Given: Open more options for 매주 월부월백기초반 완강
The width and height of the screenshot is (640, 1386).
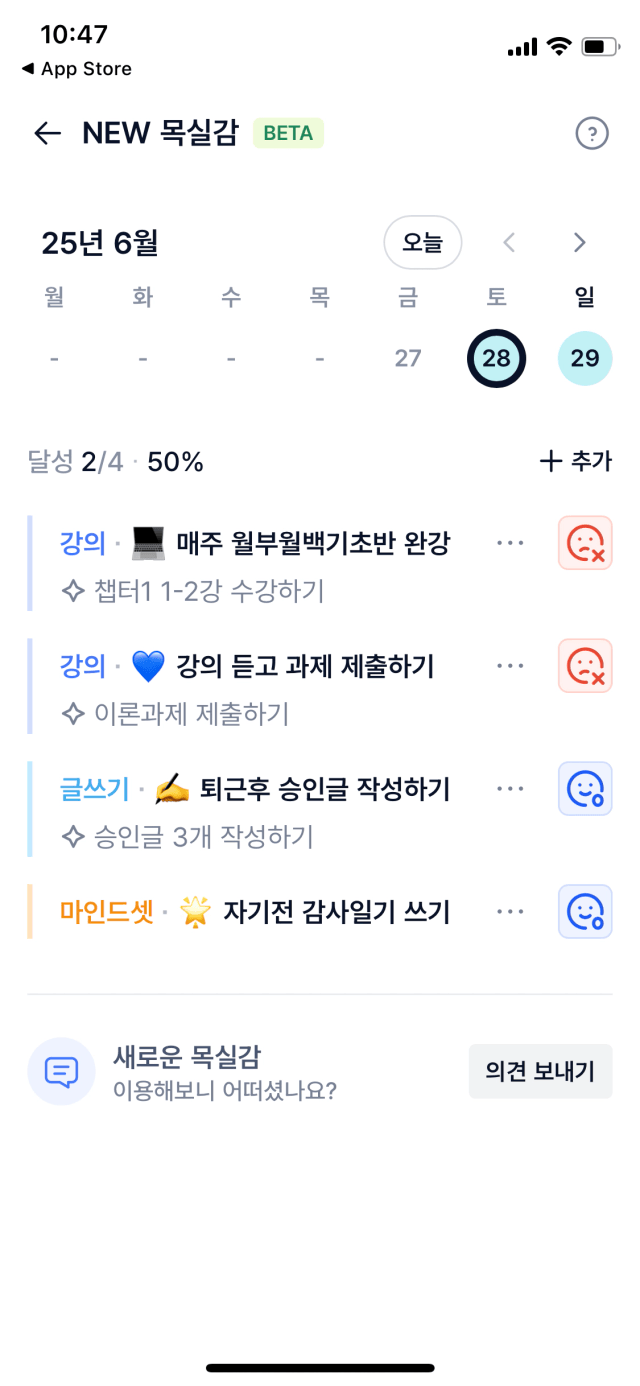Looking at the screenshot, I should point(510,543).
